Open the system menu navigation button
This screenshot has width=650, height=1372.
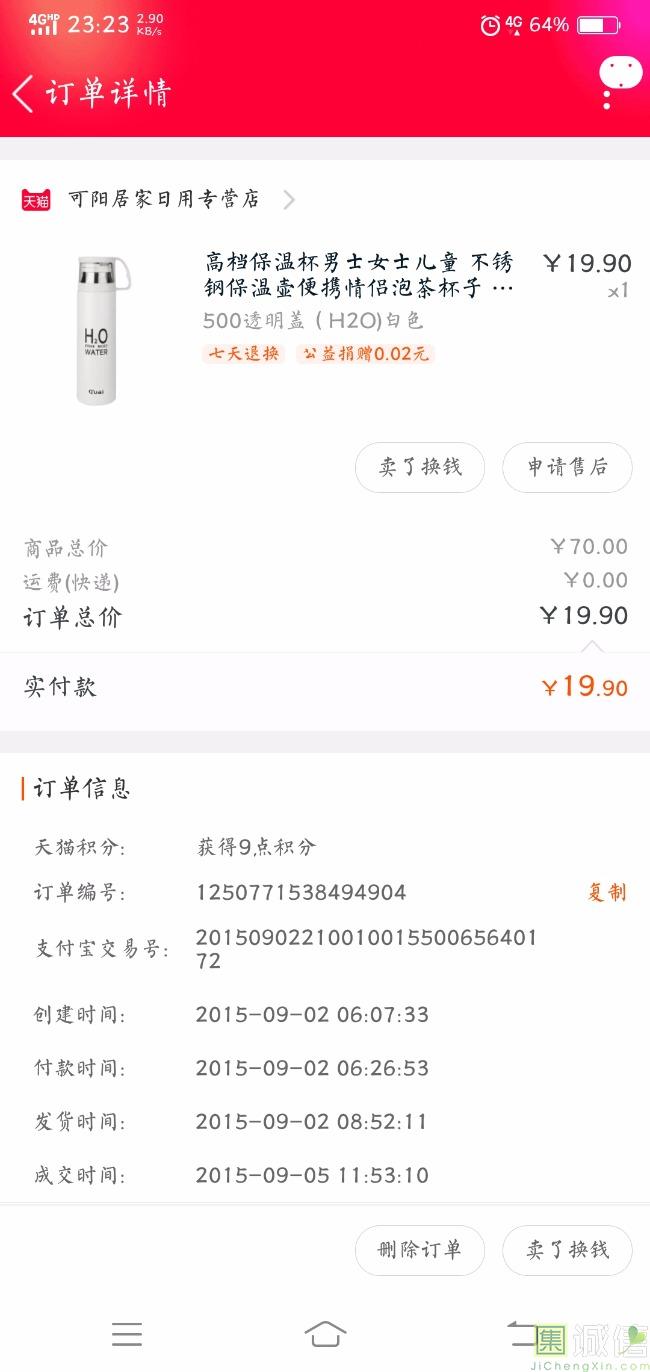pyautogui.click(x=127, y=1334)
